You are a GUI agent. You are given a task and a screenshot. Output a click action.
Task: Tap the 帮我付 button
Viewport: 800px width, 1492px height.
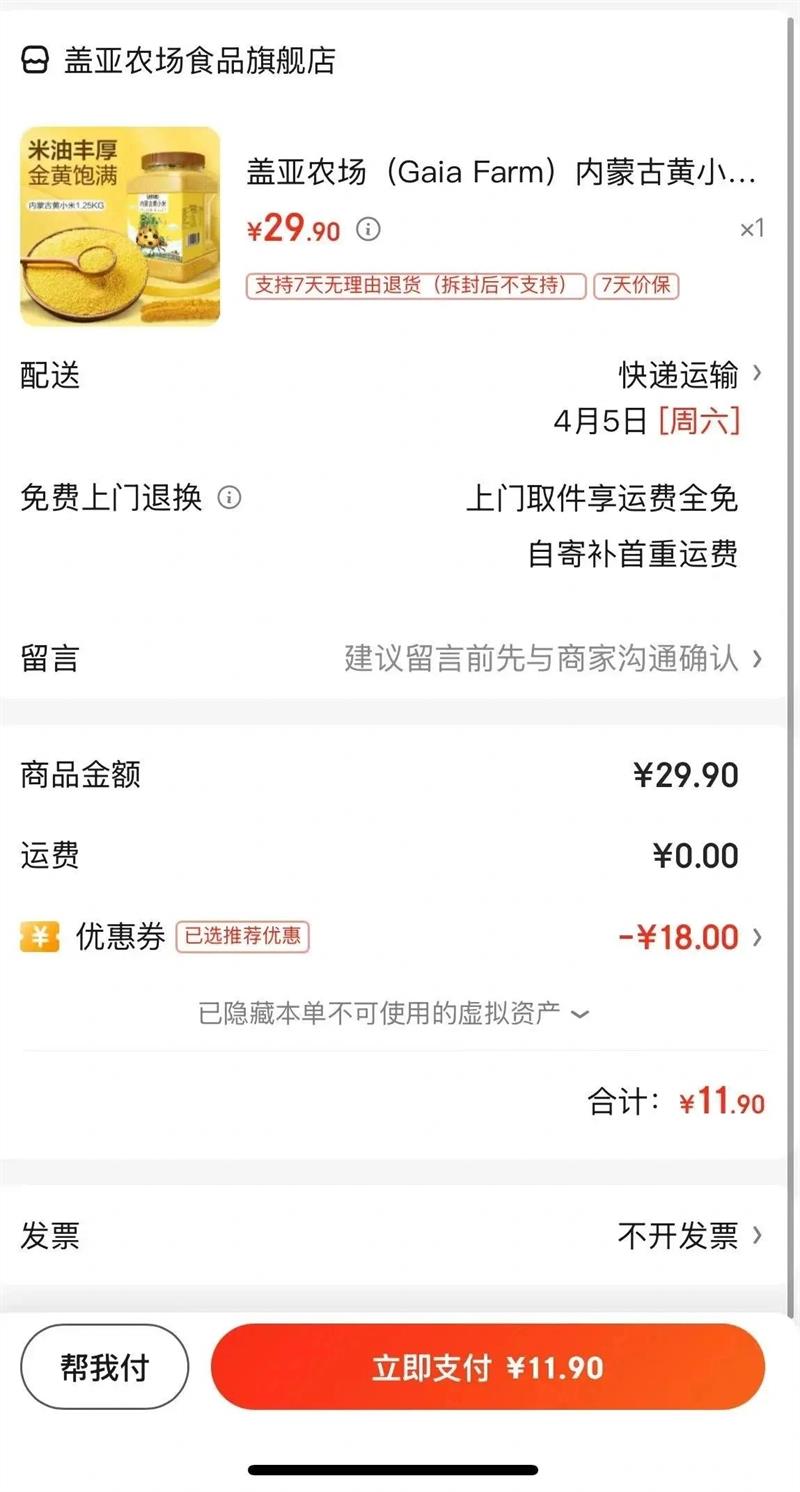[x=104, y=1367]
